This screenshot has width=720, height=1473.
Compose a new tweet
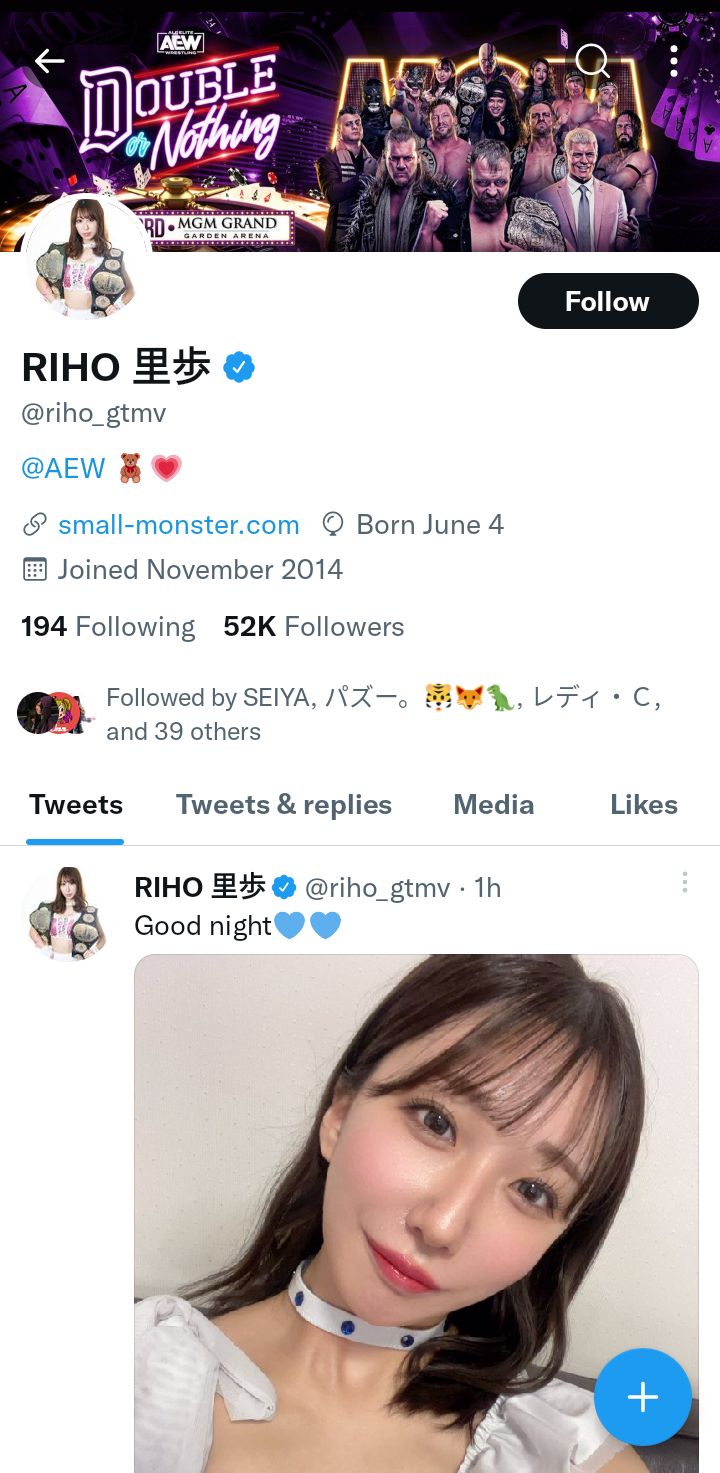click(x=642, y=1397)
